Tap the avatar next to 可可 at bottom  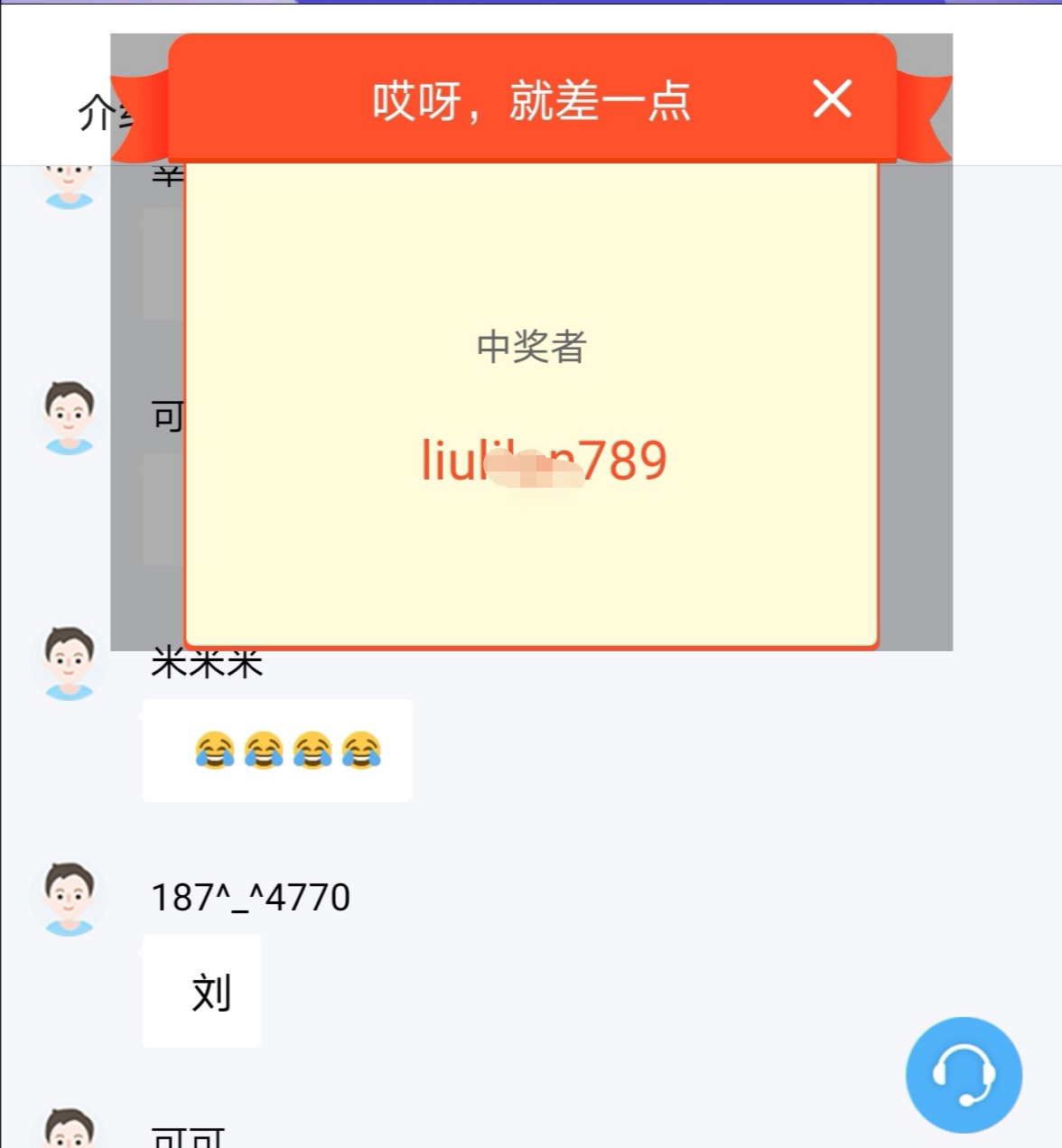pyautogui.click(x=68, y=1132)
